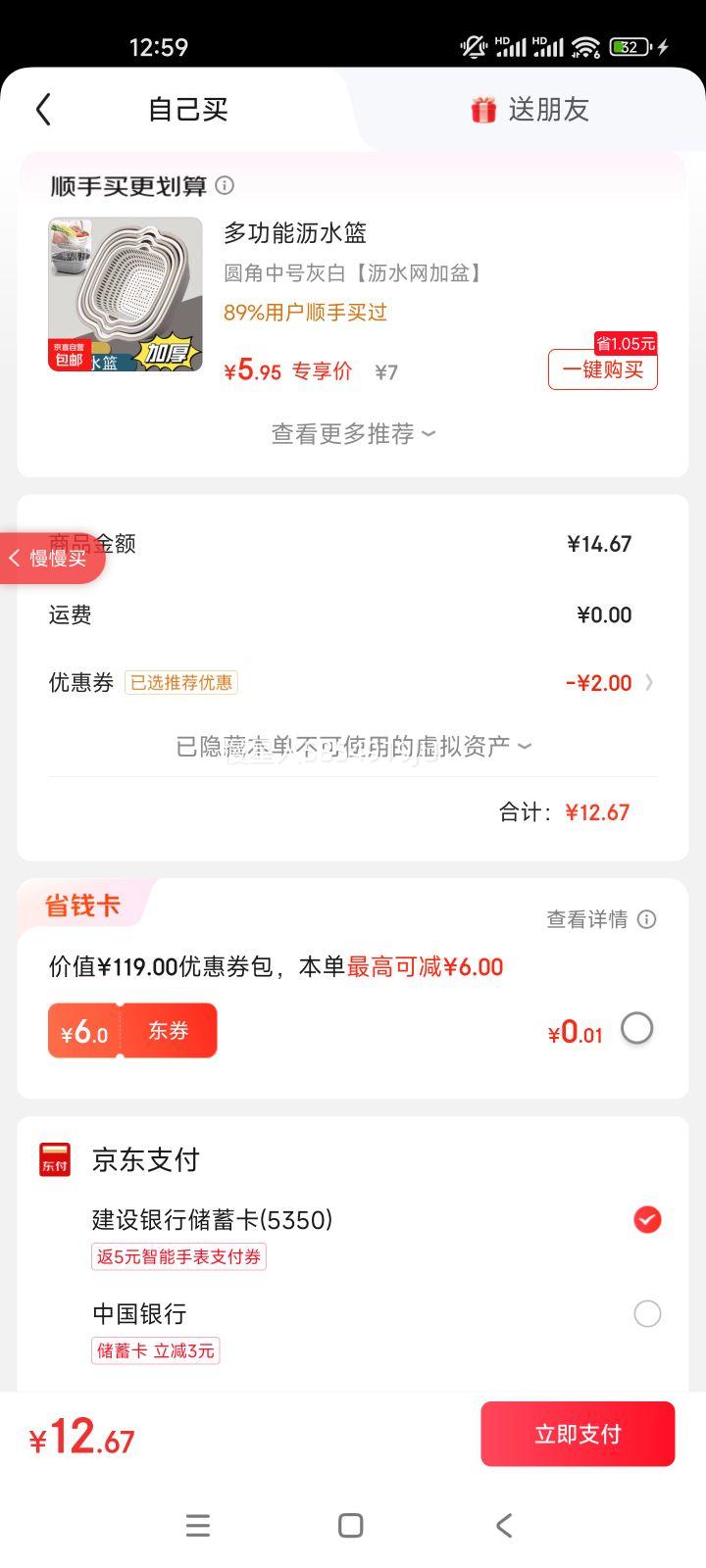Tap the back arrow at top left
The height and width of the screenshot is (1568, 706).
(x=42, y=110)
